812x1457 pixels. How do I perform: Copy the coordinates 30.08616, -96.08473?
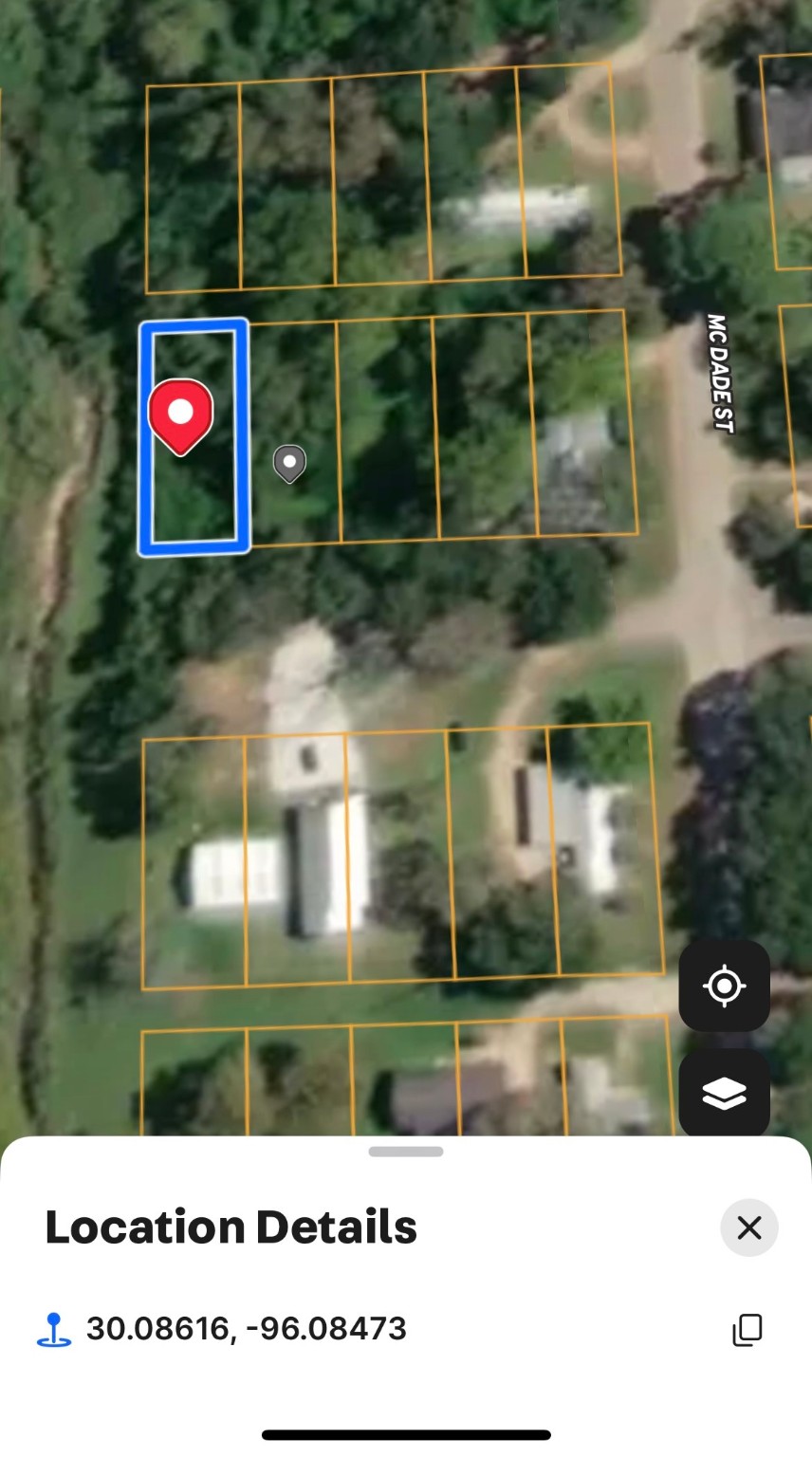[747, 1329]
